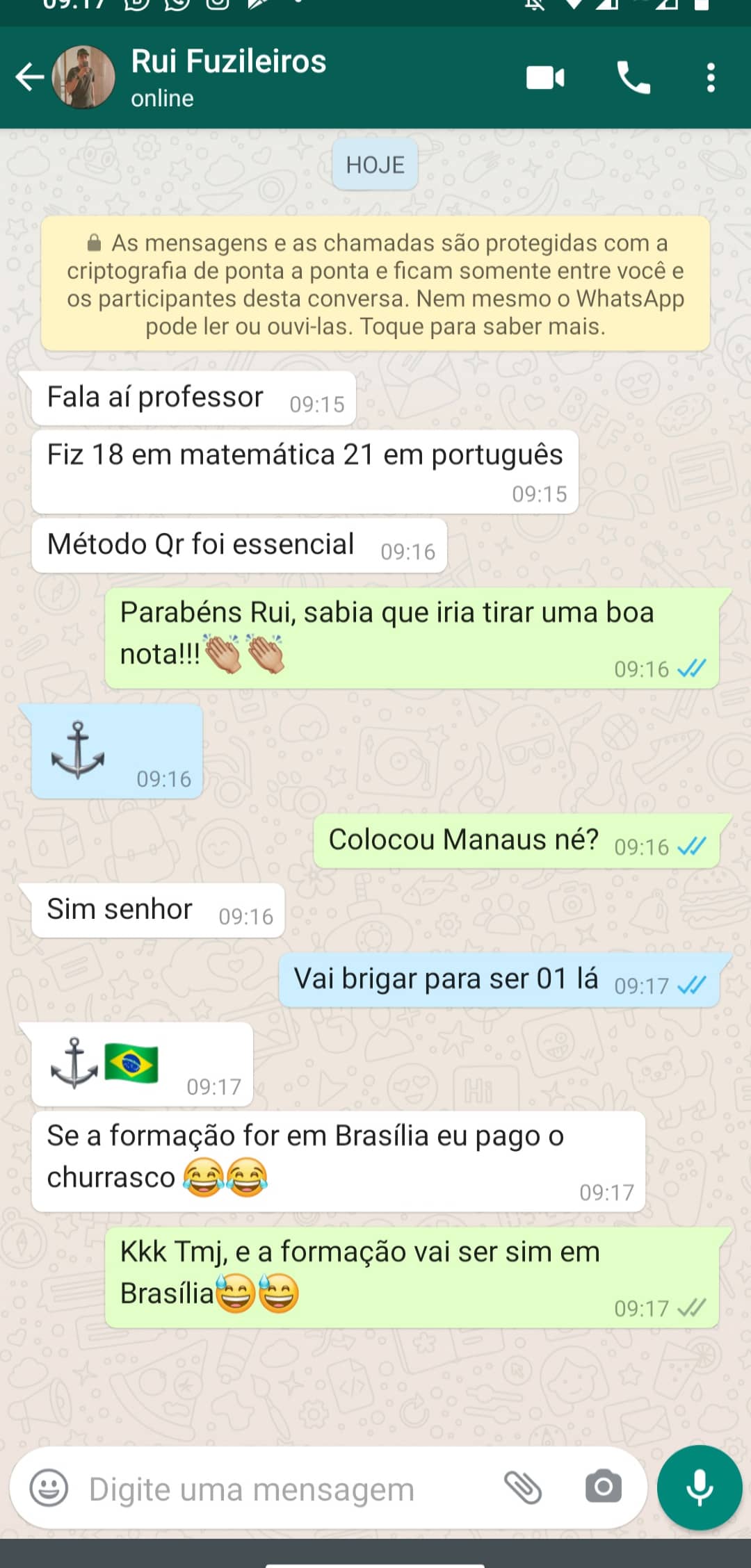Open the emoji picker

click(x=49, y=1487)
